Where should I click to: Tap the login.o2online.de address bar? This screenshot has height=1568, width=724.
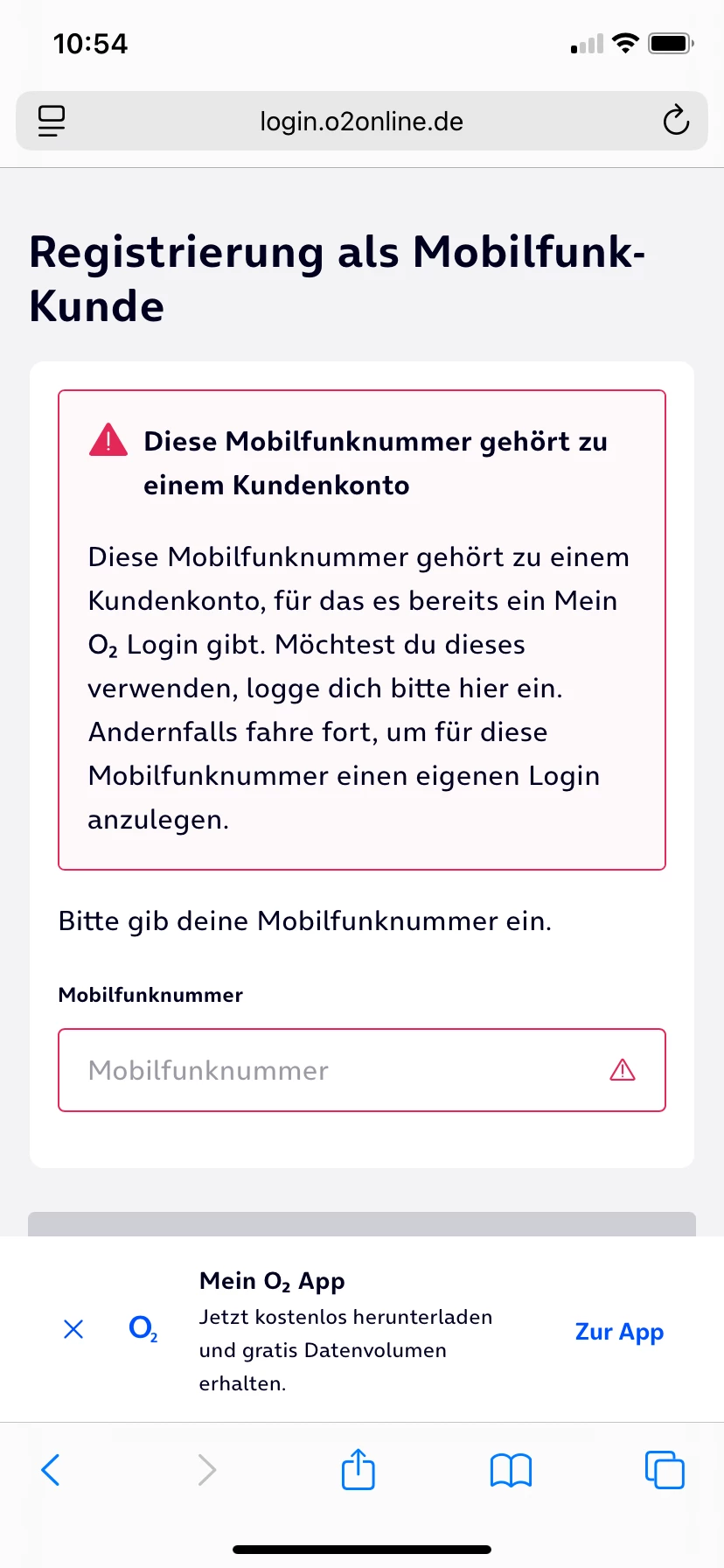coord(362,121)
